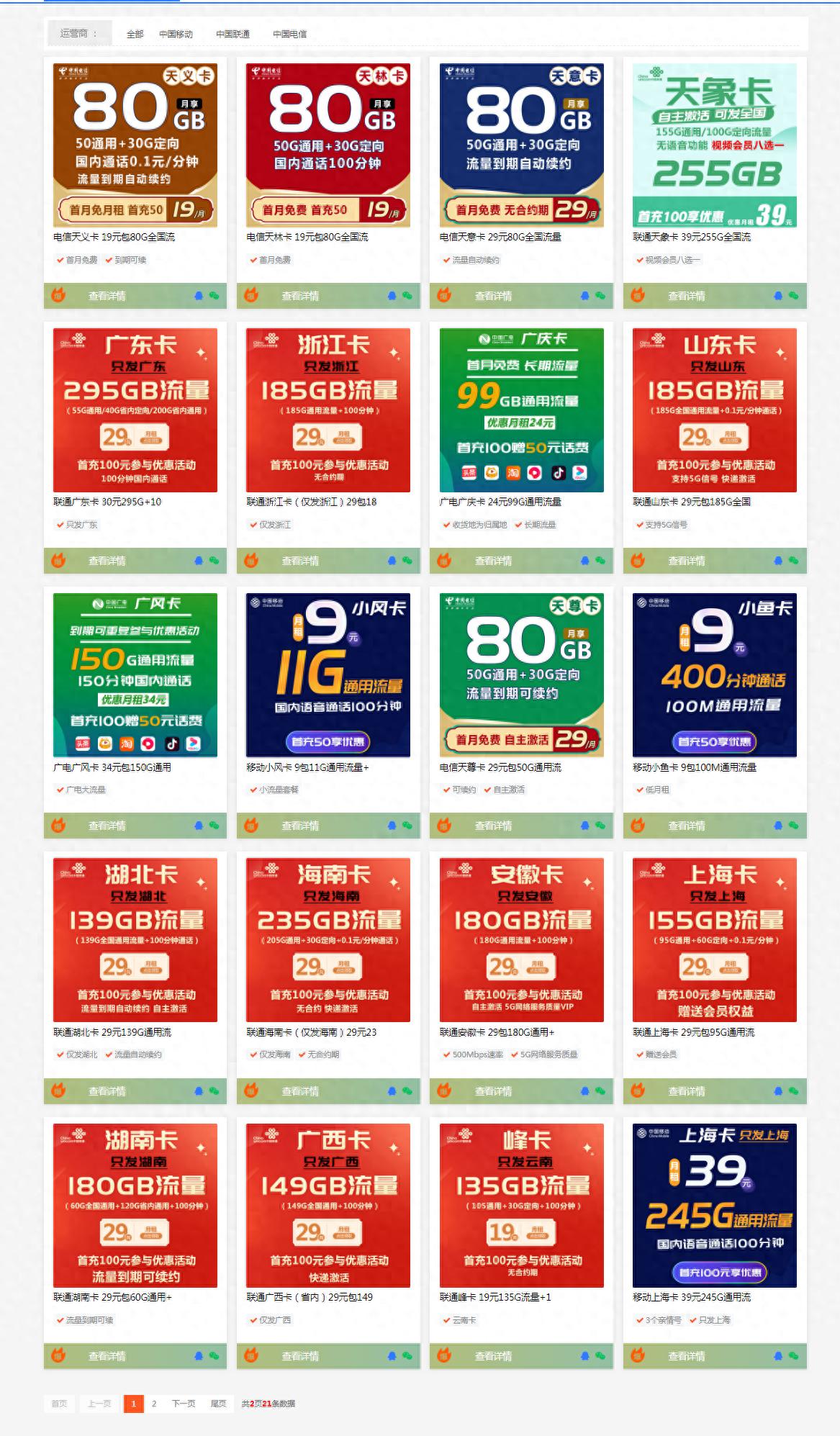Open the 电信天义卡 product card
The width and height of the screenshot is (840, 1436).
(x=135, y=145)
